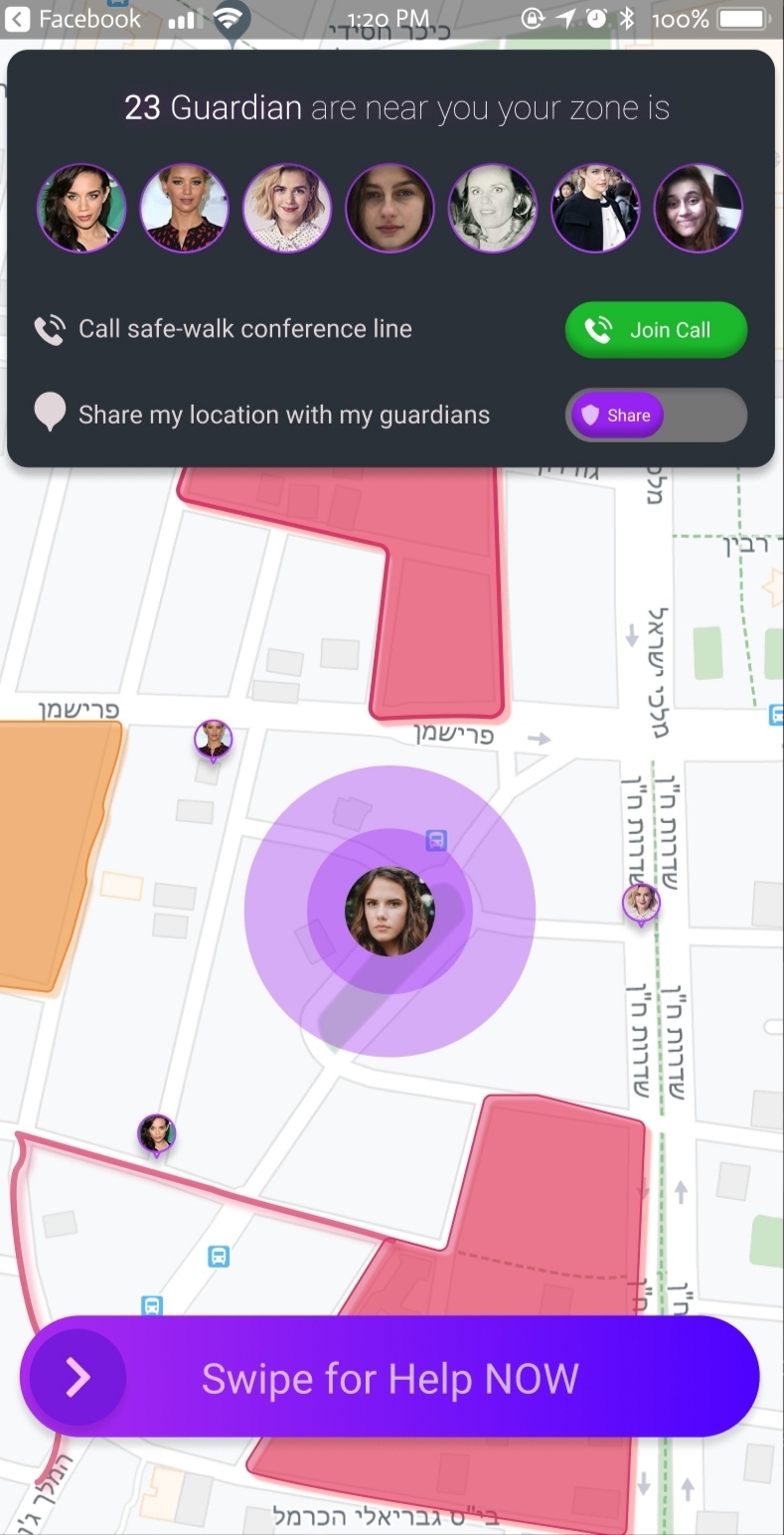
Task: Open the guardian map pin under the פרישמן label
Action: pyautogui.click(x=213, y=740)
